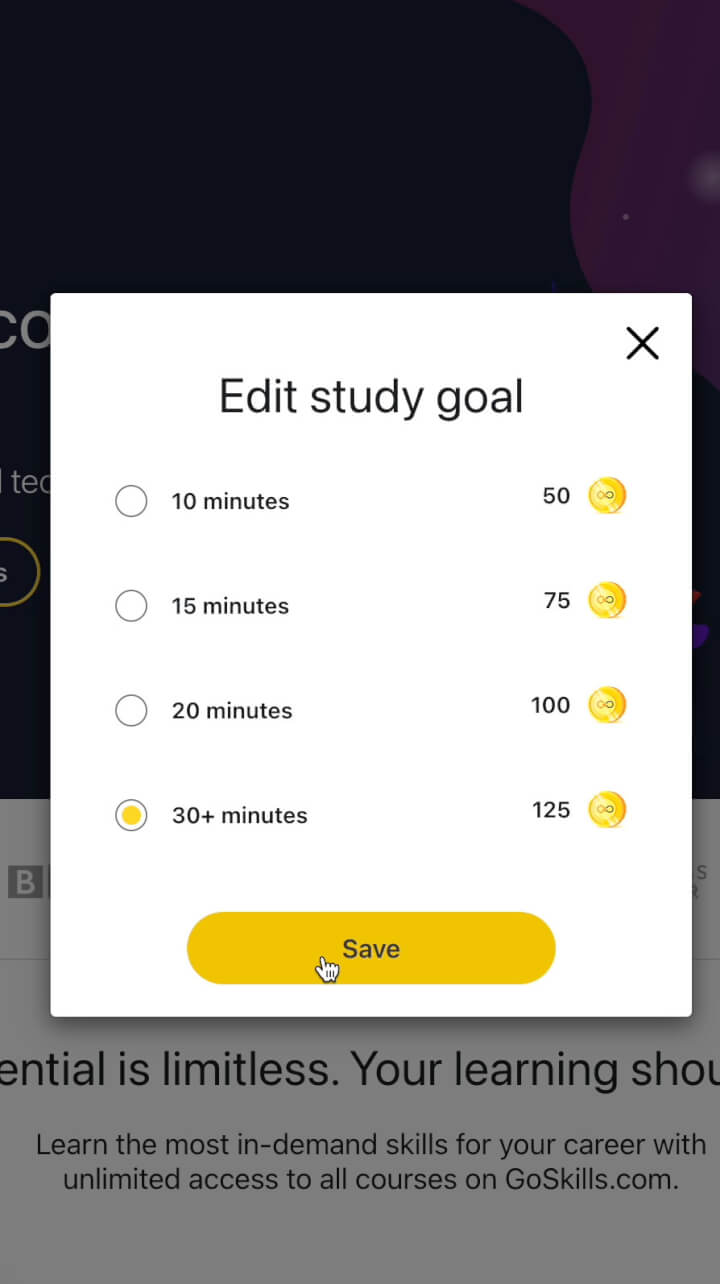
Task: Click the coin icon beside 75
Action: click(608, 600)
